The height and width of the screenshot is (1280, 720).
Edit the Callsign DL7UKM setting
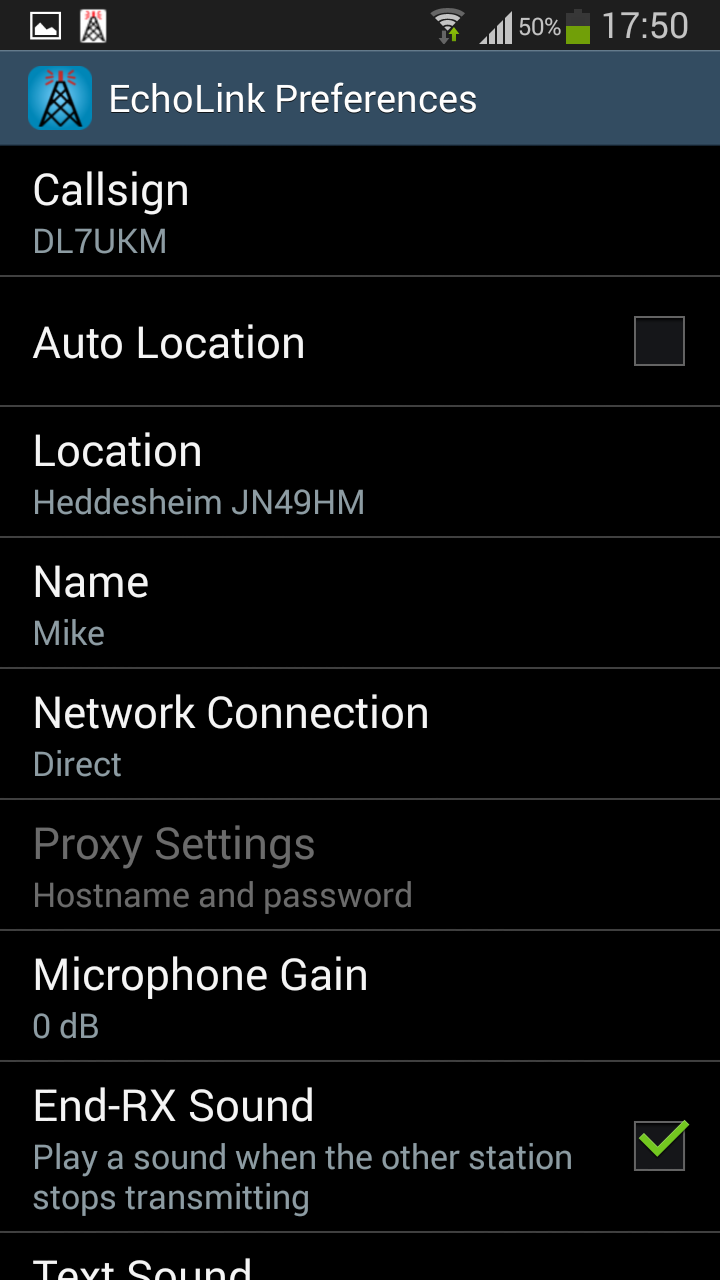point(360,212)
